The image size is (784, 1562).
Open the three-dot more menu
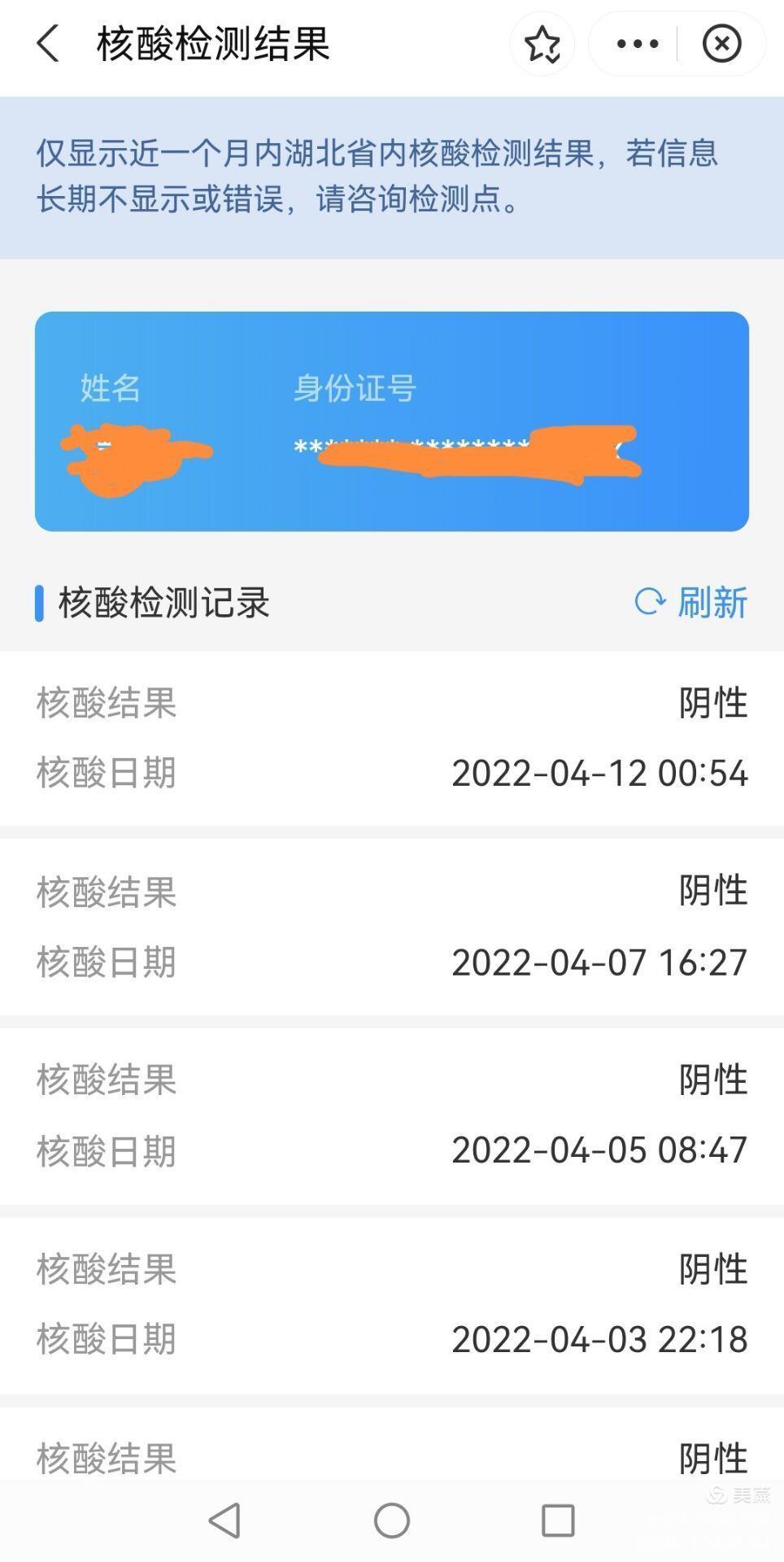[x=638, y=44]
